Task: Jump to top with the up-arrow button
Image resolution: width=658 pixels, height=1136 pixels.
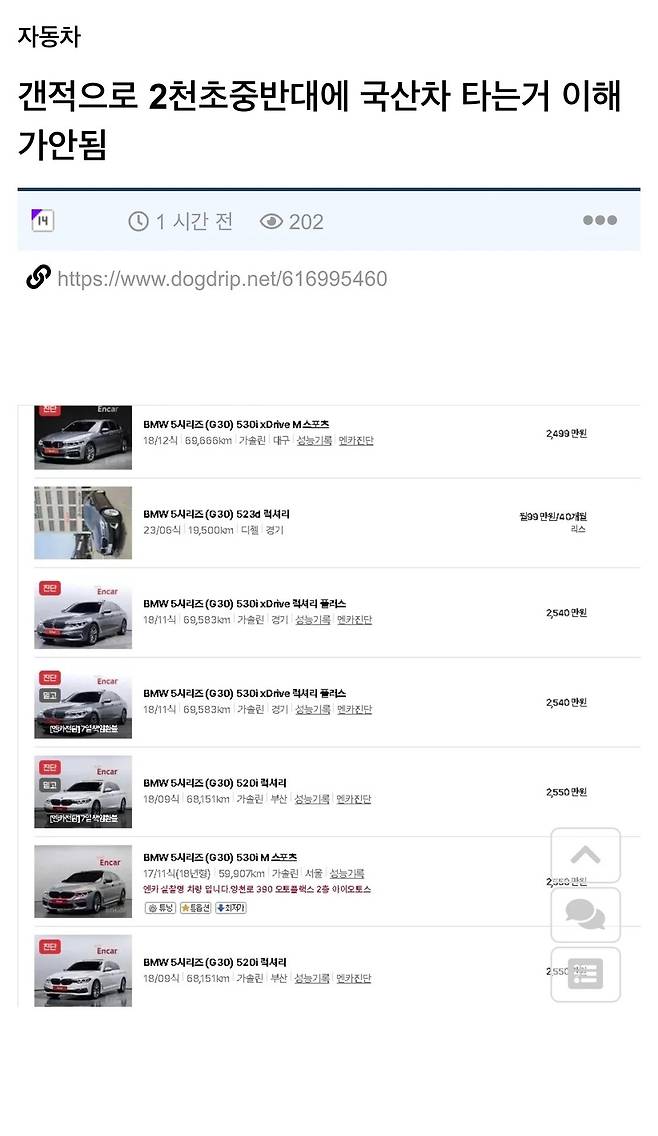Action: (x=585, y=855)
